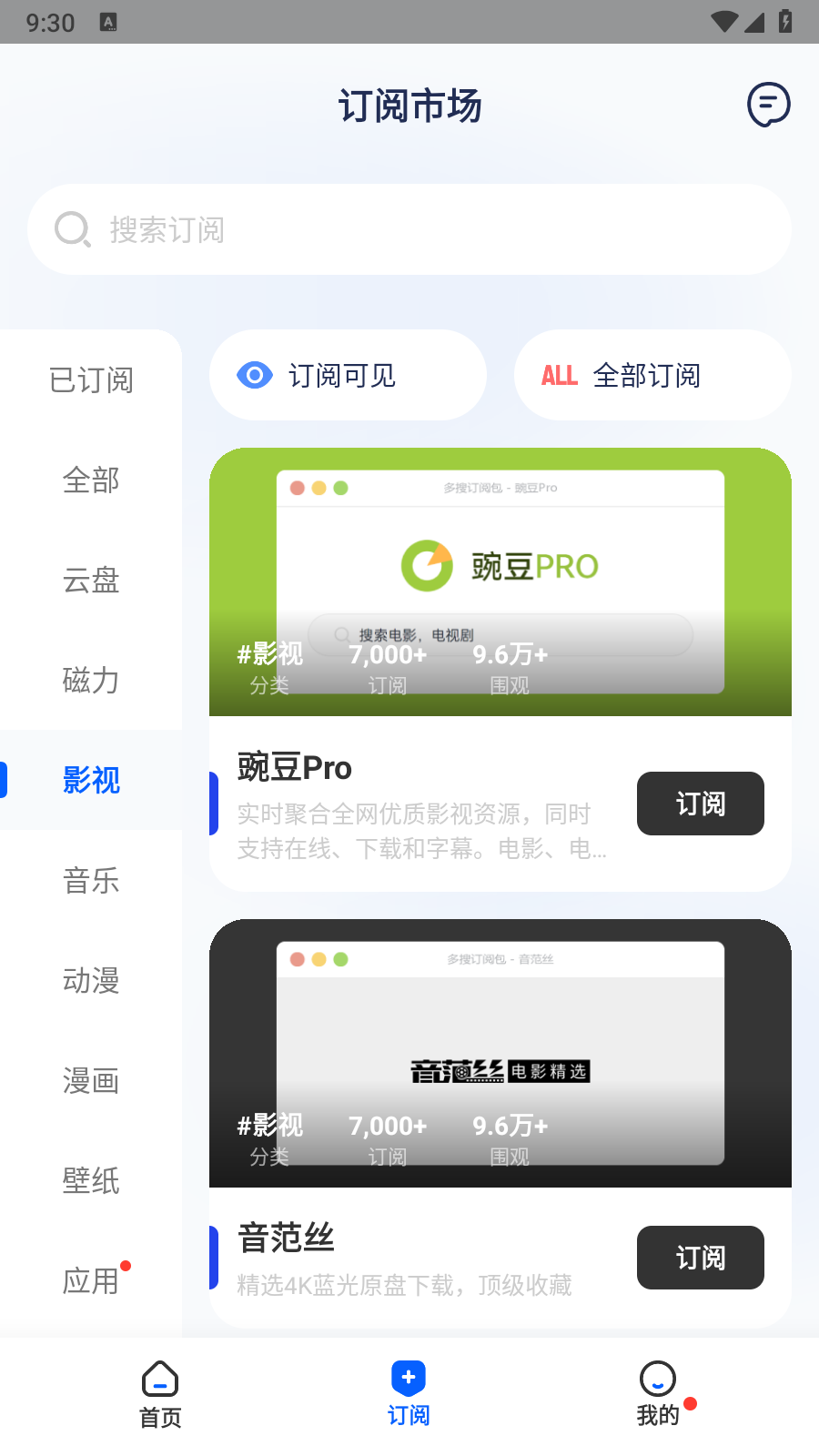This screenshot has height=1456, width=819.
Task: Tap the 豌豆PRO green logo in the card preview
Action: 426,564
